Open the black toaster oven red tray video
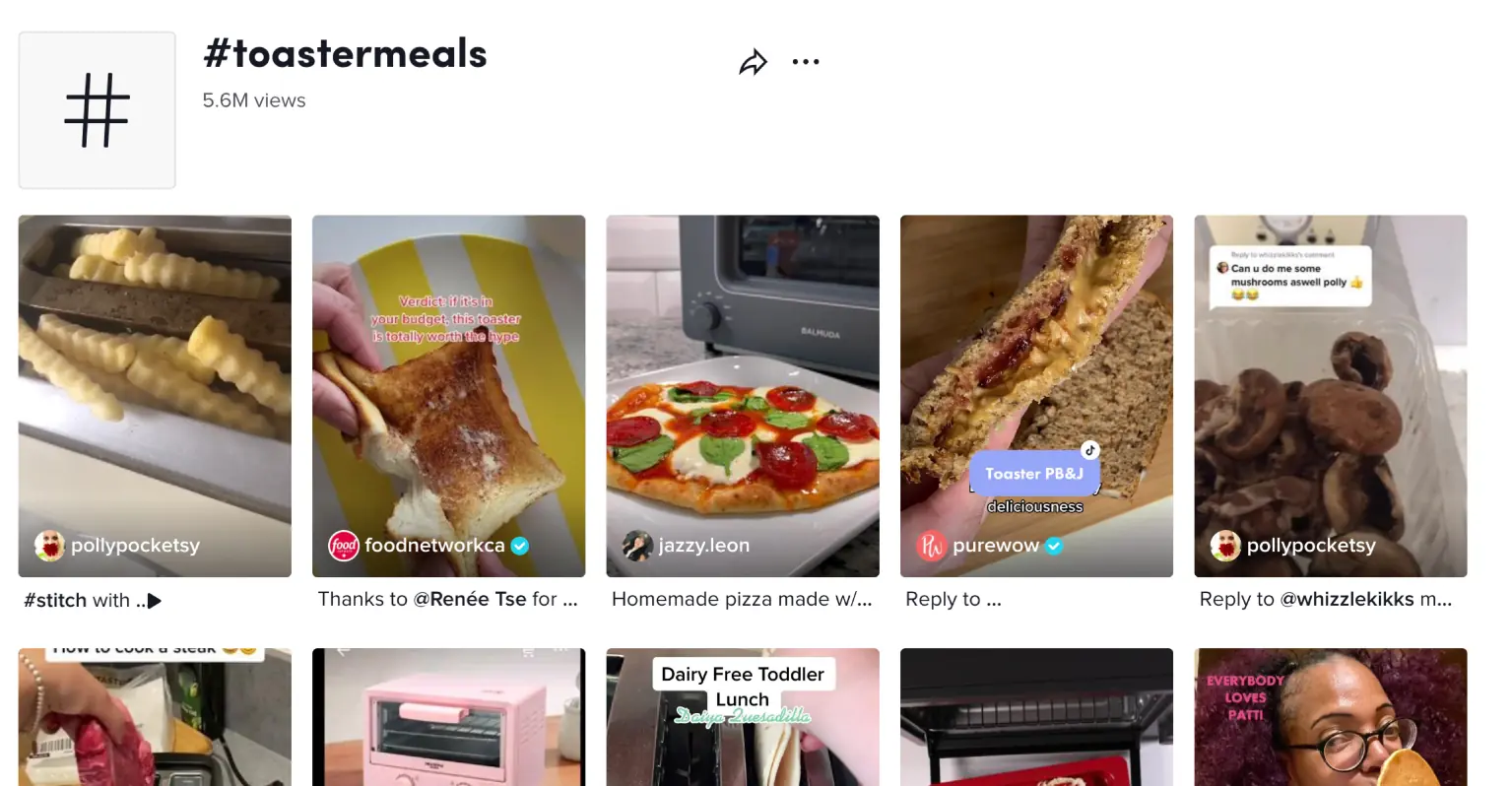This screenshot has width=1512, height=786. [1036, 719]
